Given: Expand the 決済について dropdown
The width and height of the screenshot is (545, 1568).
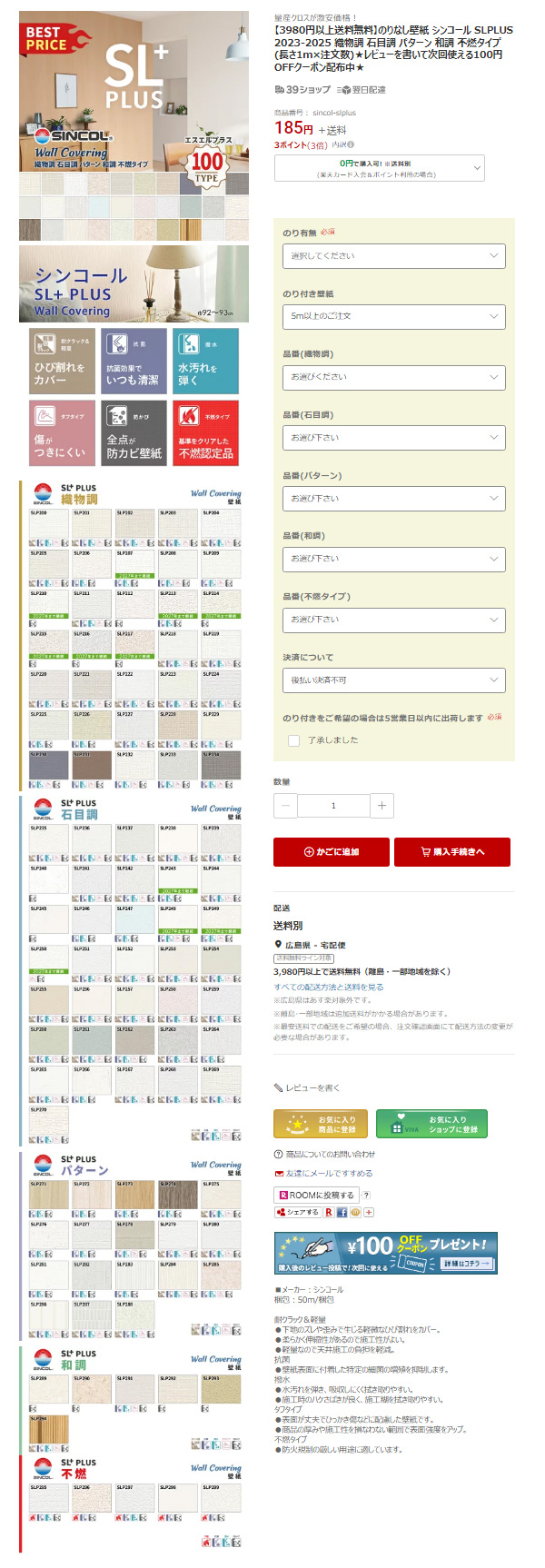Looking at the screenshot, I should (x=393, y=680).
